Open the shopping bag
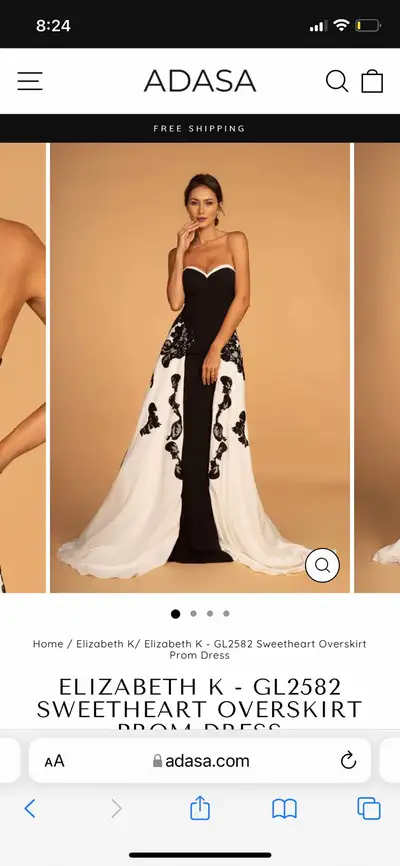The image size is (400, 866). coord(372,81)
